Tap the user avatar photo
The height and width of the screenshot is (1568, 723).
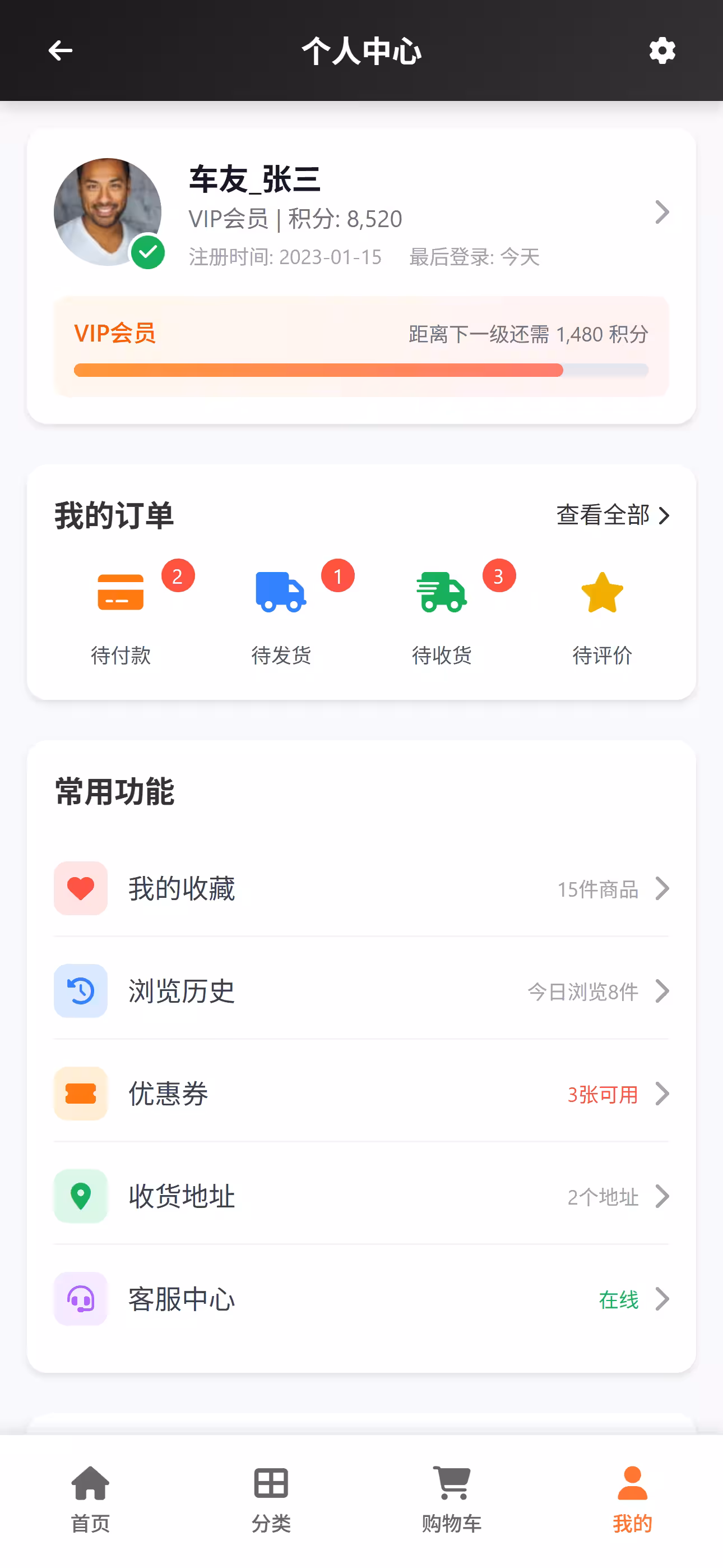[107, 213]
